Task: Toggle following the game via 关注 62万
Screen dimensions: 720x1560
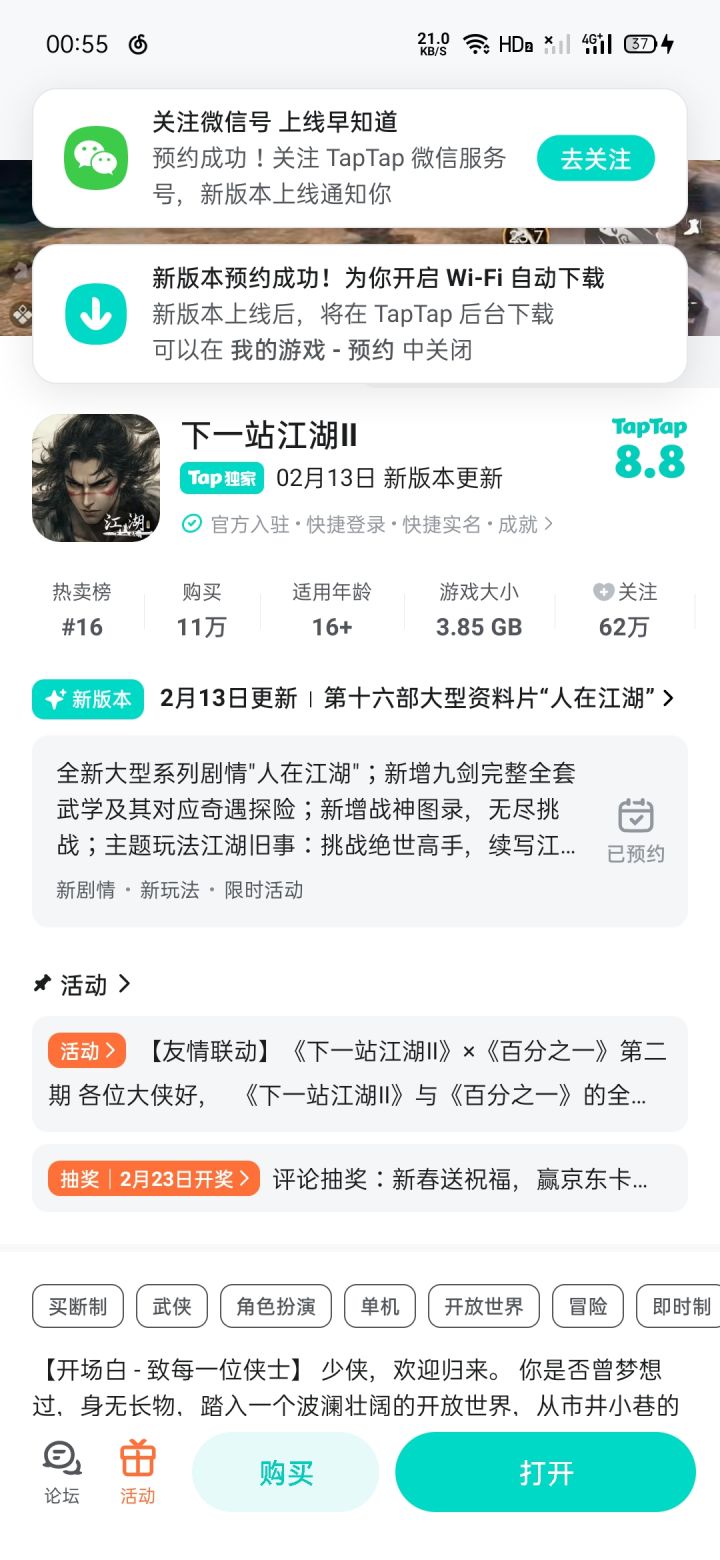Action: point(627,610)
